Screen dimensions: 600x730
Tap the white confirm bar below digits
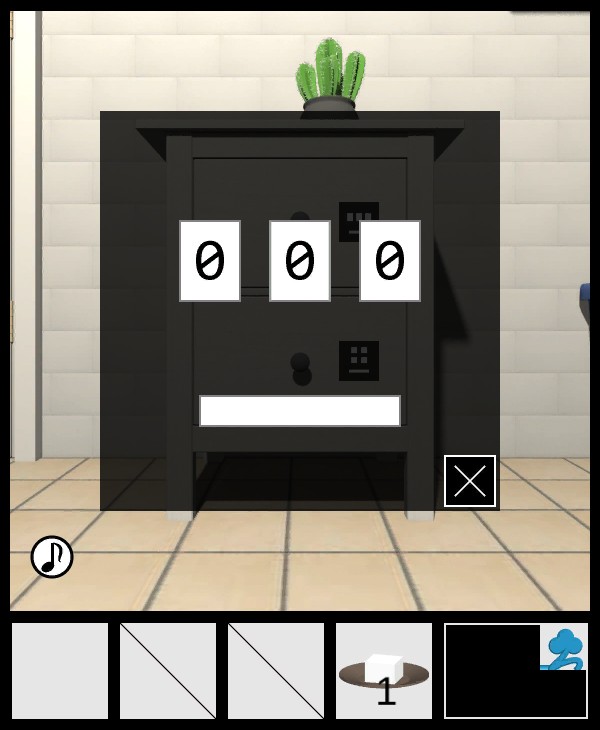click(300, 411)
